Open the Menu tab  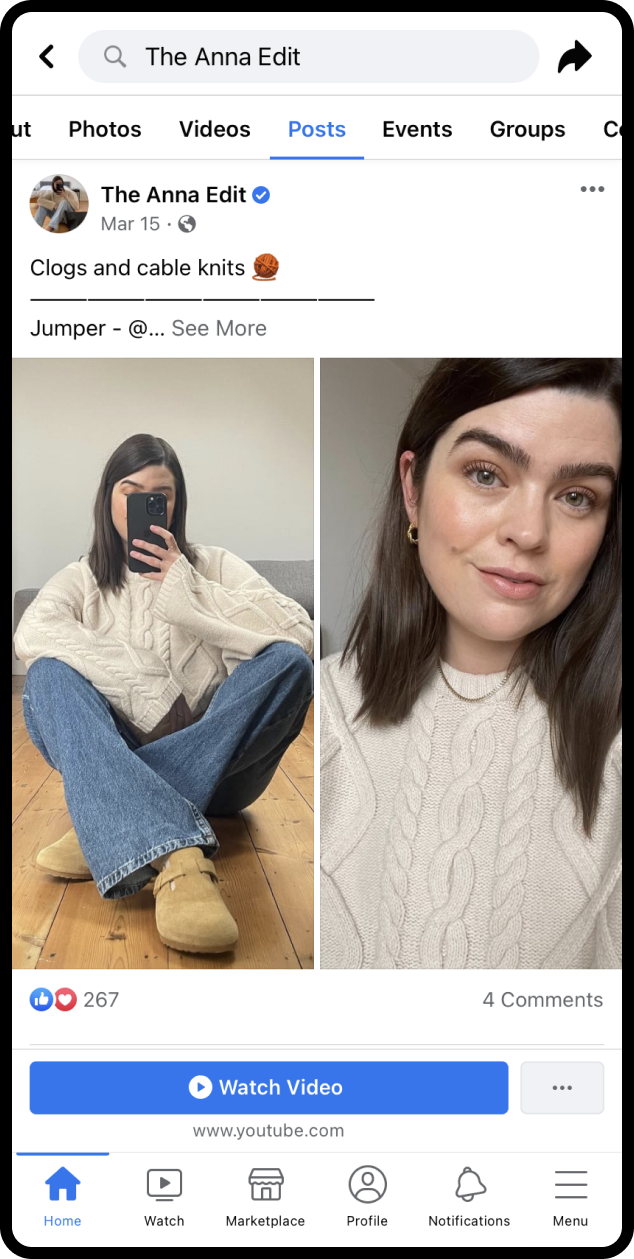coord(570,1197)
